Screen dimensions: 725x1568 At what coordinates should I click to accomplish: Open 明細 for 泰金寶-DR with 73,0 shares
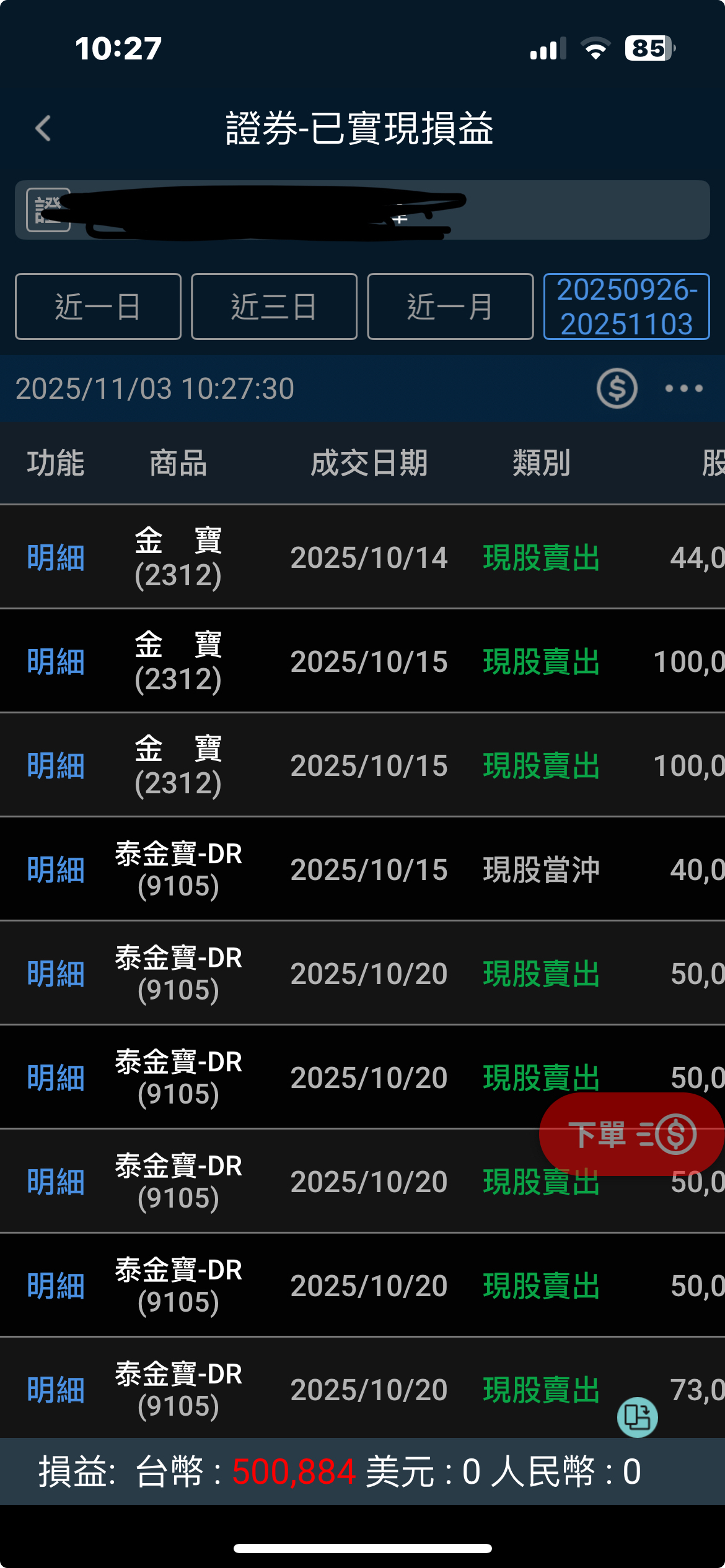(x=56, y=1390)
